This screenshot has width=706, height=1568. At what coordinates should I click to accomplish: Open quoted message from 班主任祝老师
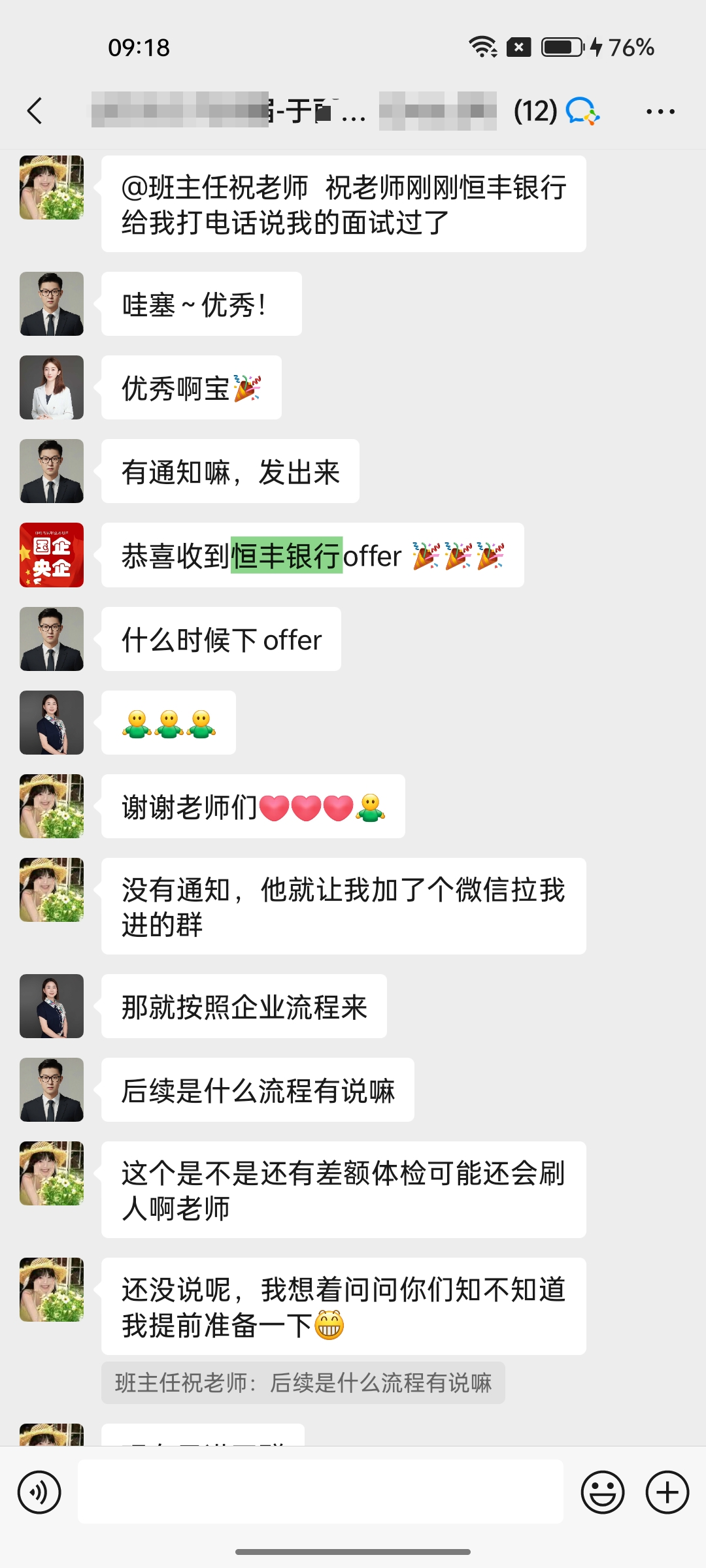303,1383
